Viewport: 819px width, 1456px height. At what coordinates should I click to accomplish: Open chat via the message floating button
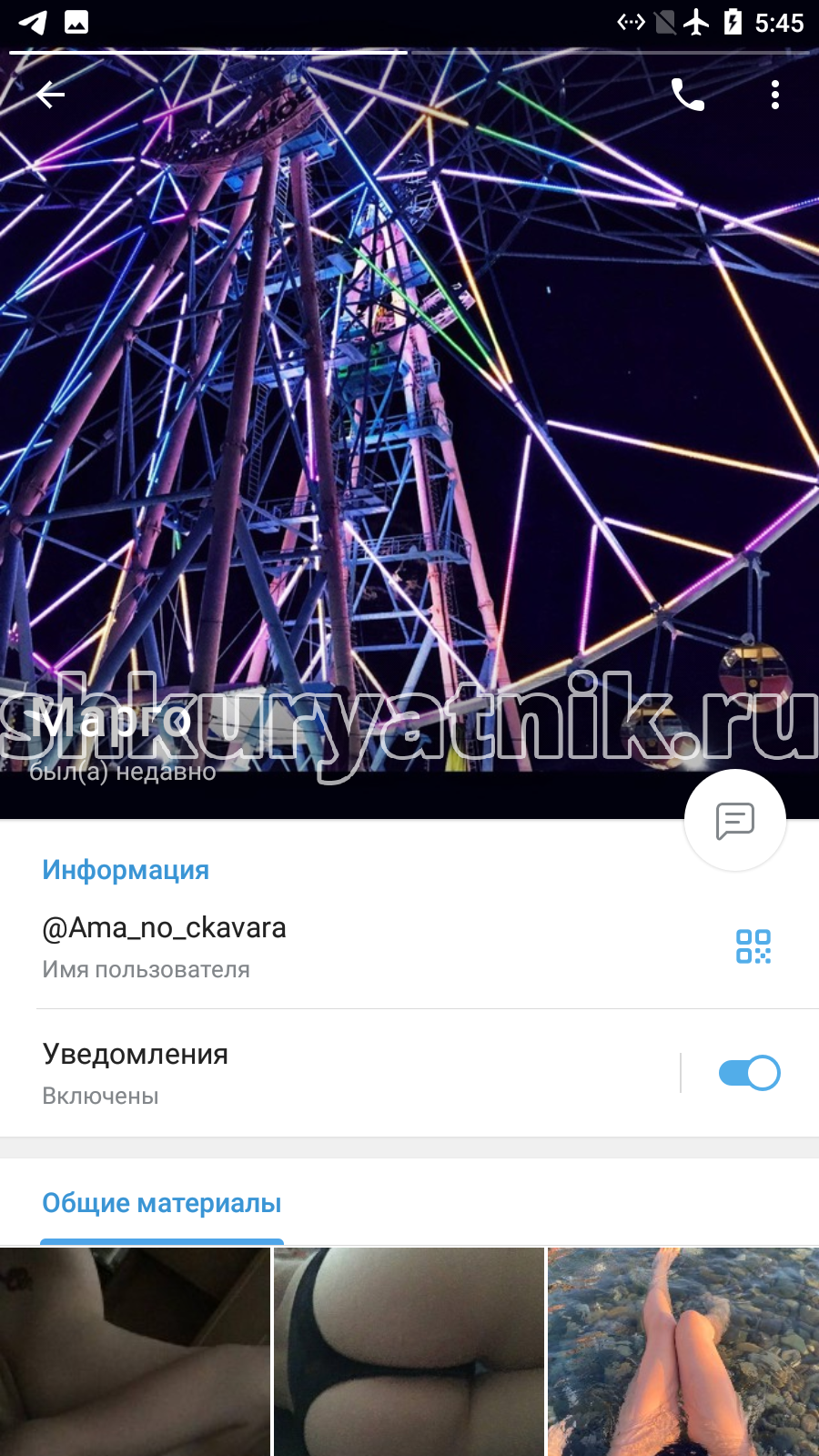pos(735,821)
